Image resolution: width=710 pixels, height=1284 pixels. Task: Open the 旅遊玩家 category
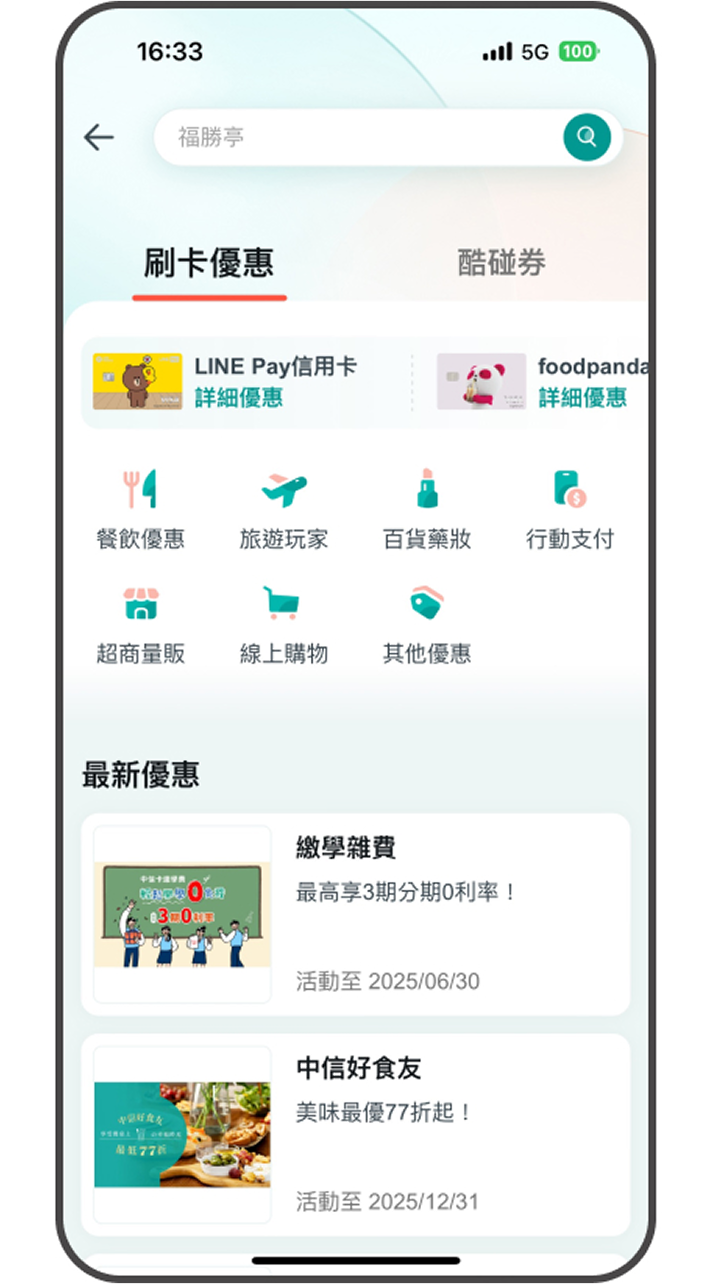point(283,510)
